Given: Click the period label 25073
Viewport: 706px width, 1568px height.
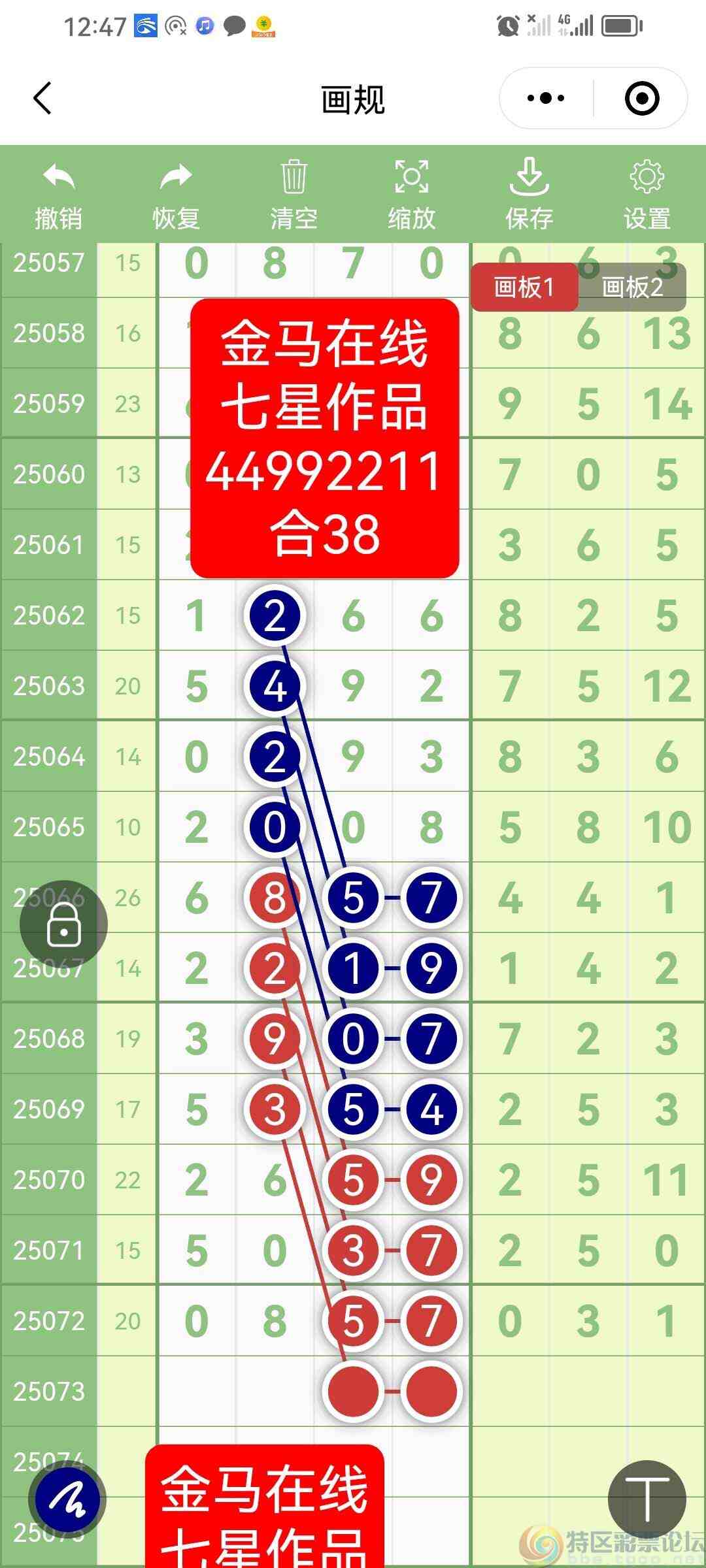Looking at the screenshot, I should pyautogui.click(x=49, y=1390).
